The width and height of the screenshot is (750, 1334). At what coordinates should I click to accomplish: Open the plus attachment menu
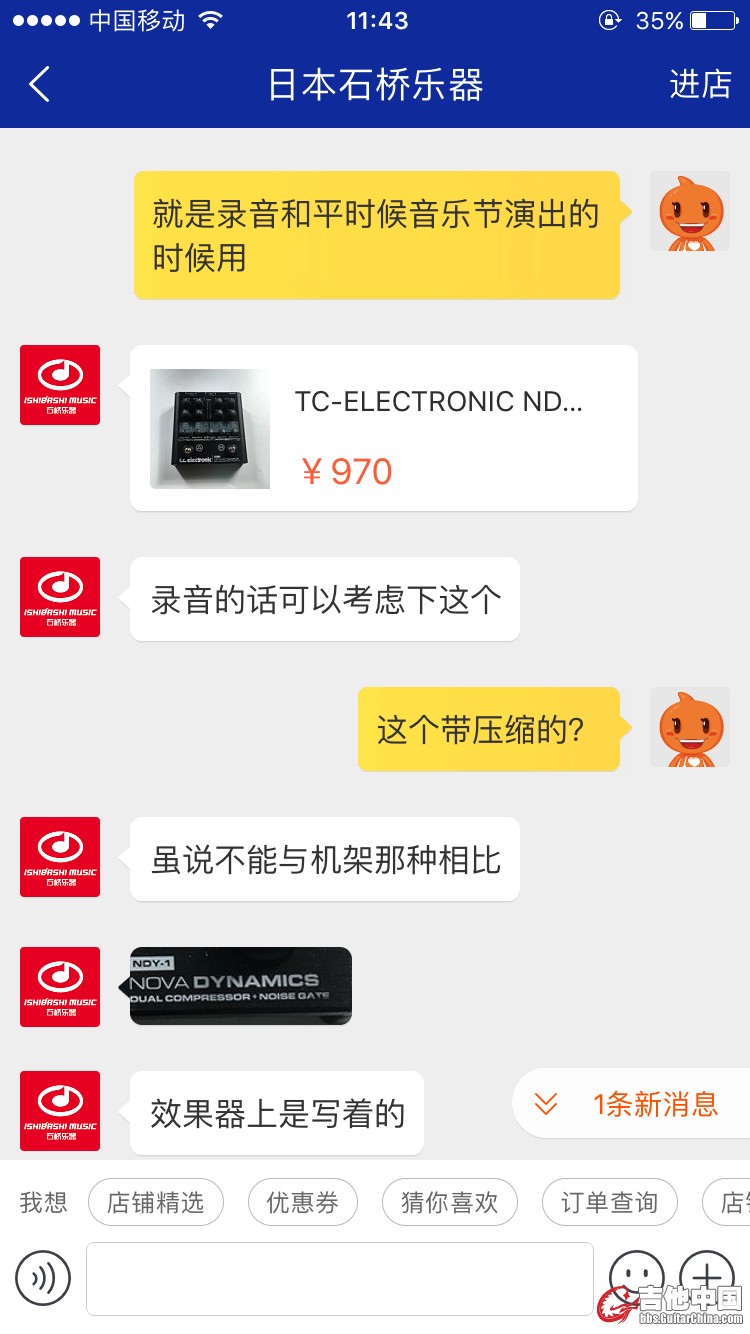coord(707,1278)
